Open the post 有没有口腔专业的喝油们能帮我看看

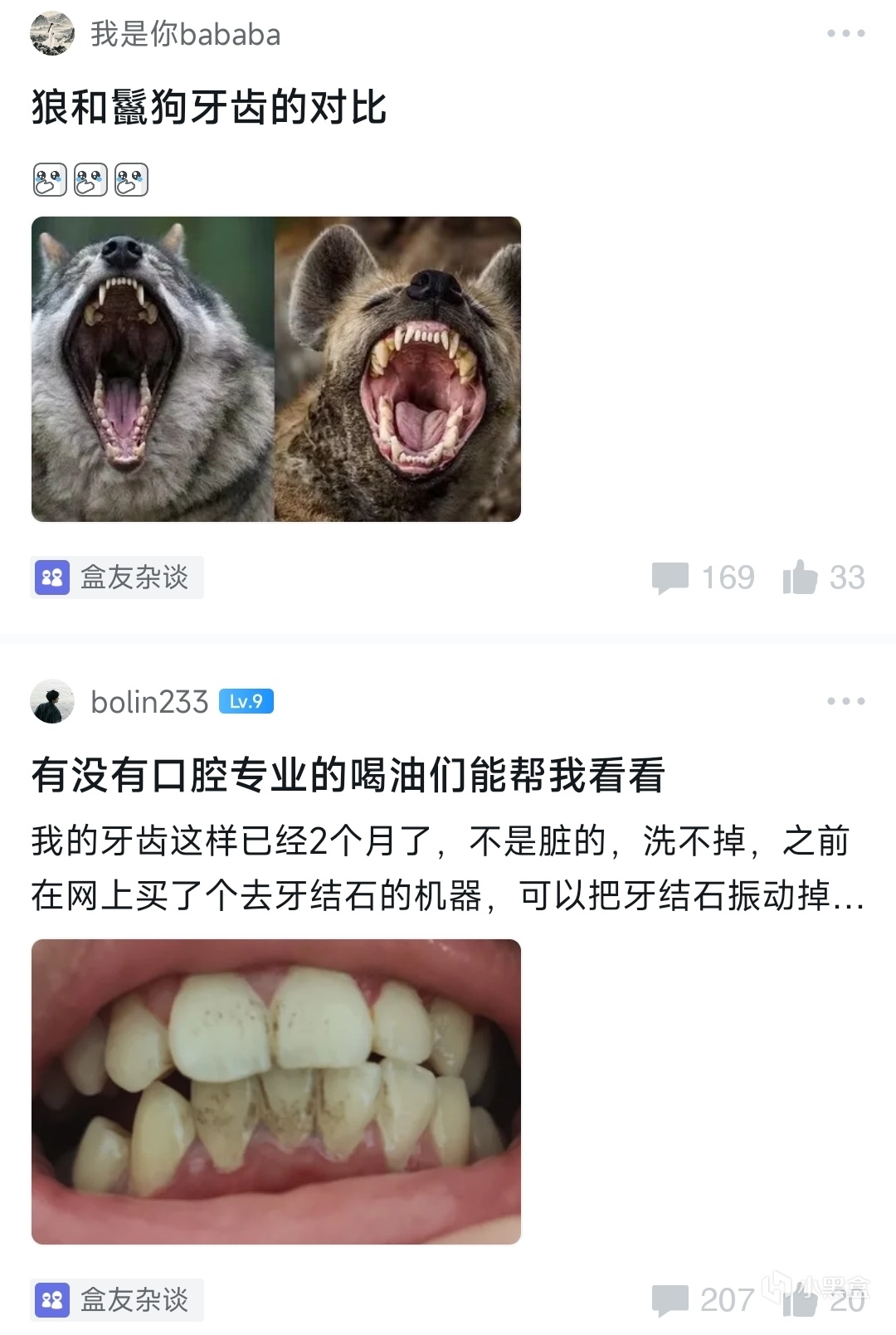[348, 775]
